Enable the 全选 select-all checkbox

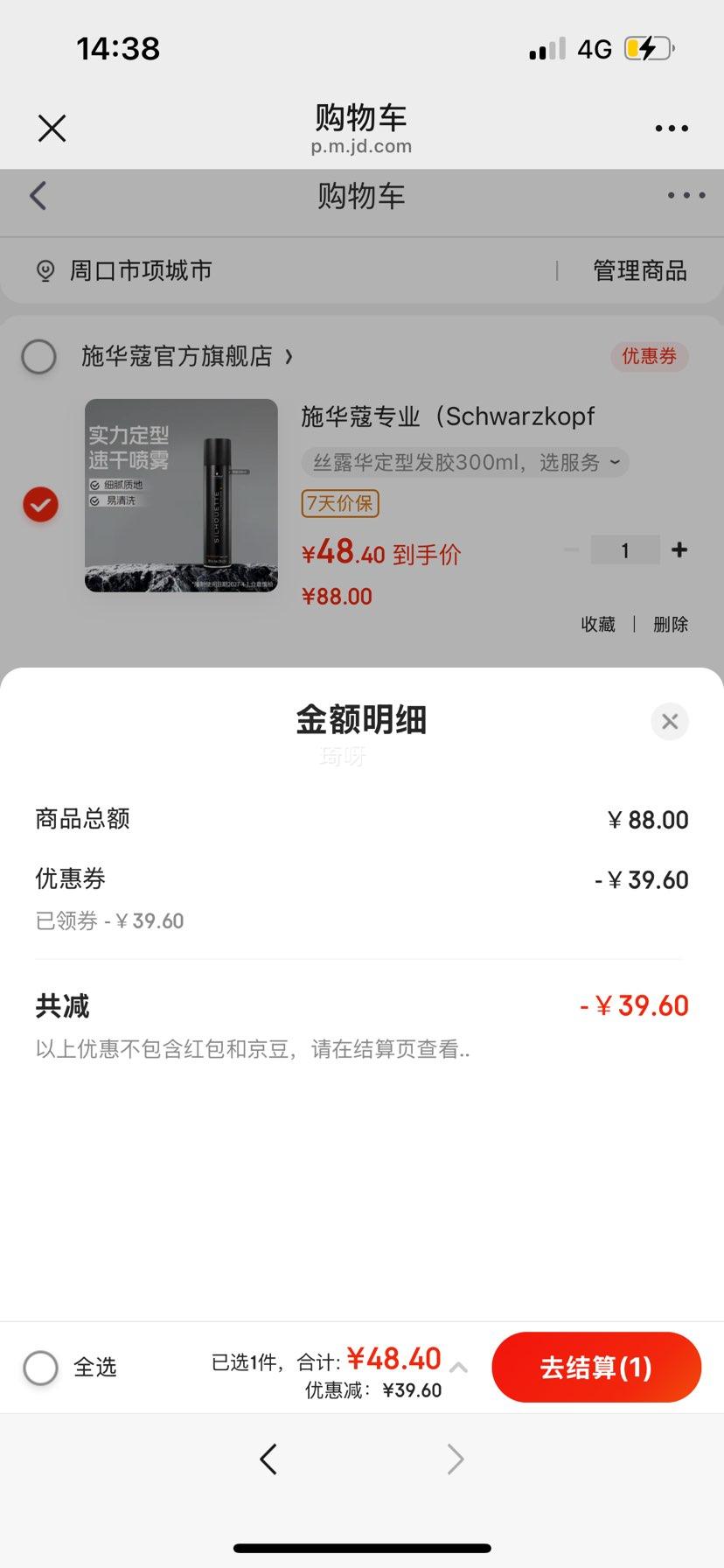(40, 1367)
